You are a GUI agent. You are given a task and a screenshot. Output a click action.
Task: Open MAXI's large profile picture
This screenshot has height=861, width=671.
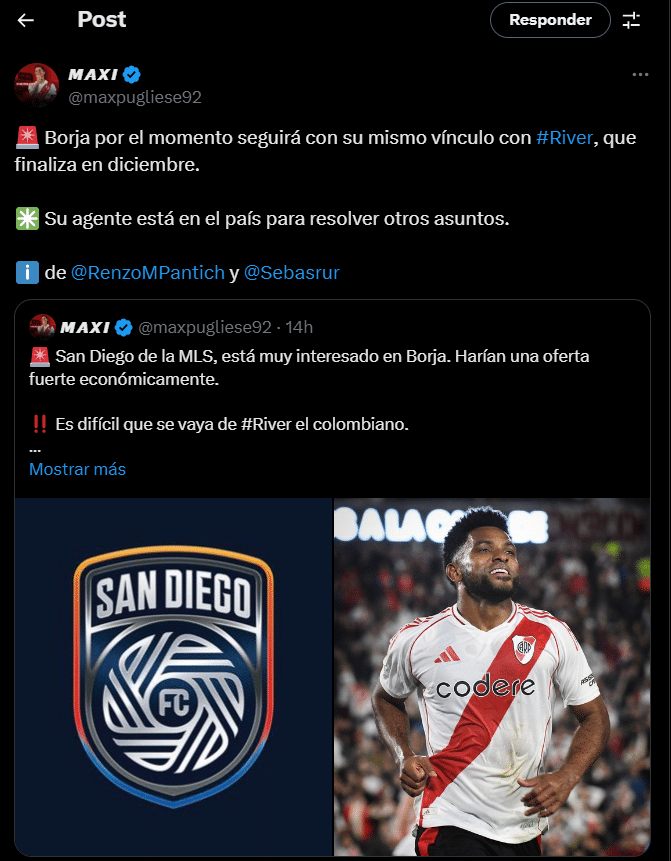pyautogui.click(x=36, y=85)
